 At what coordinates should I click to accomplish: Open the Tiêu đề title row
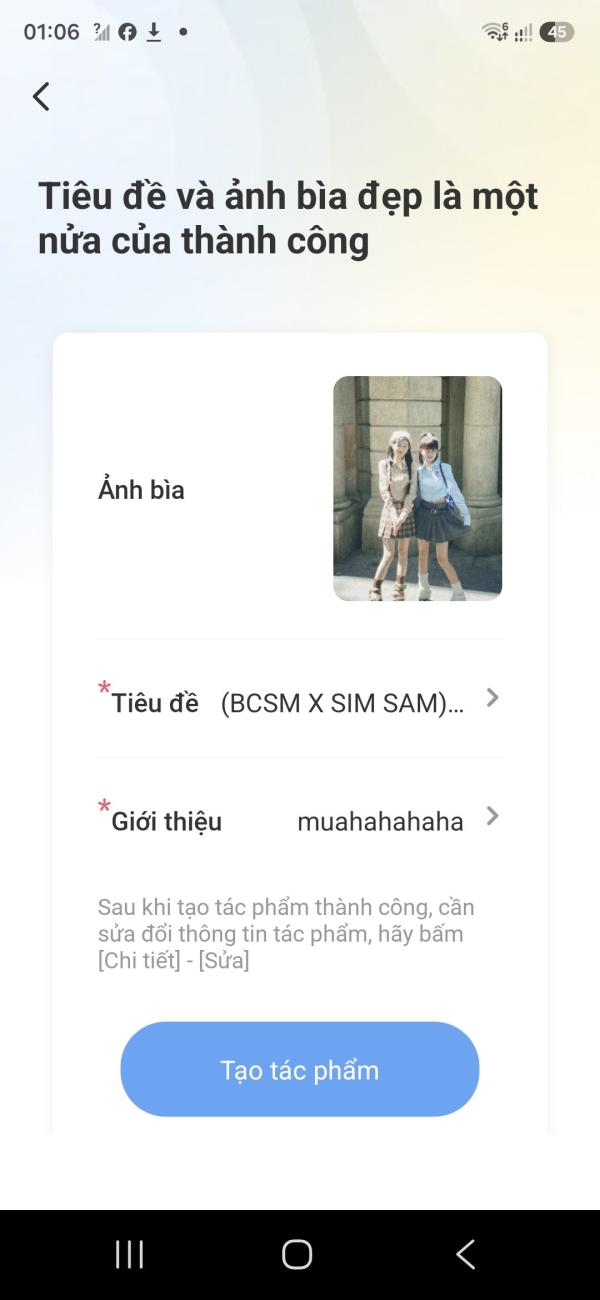(300, 699)
